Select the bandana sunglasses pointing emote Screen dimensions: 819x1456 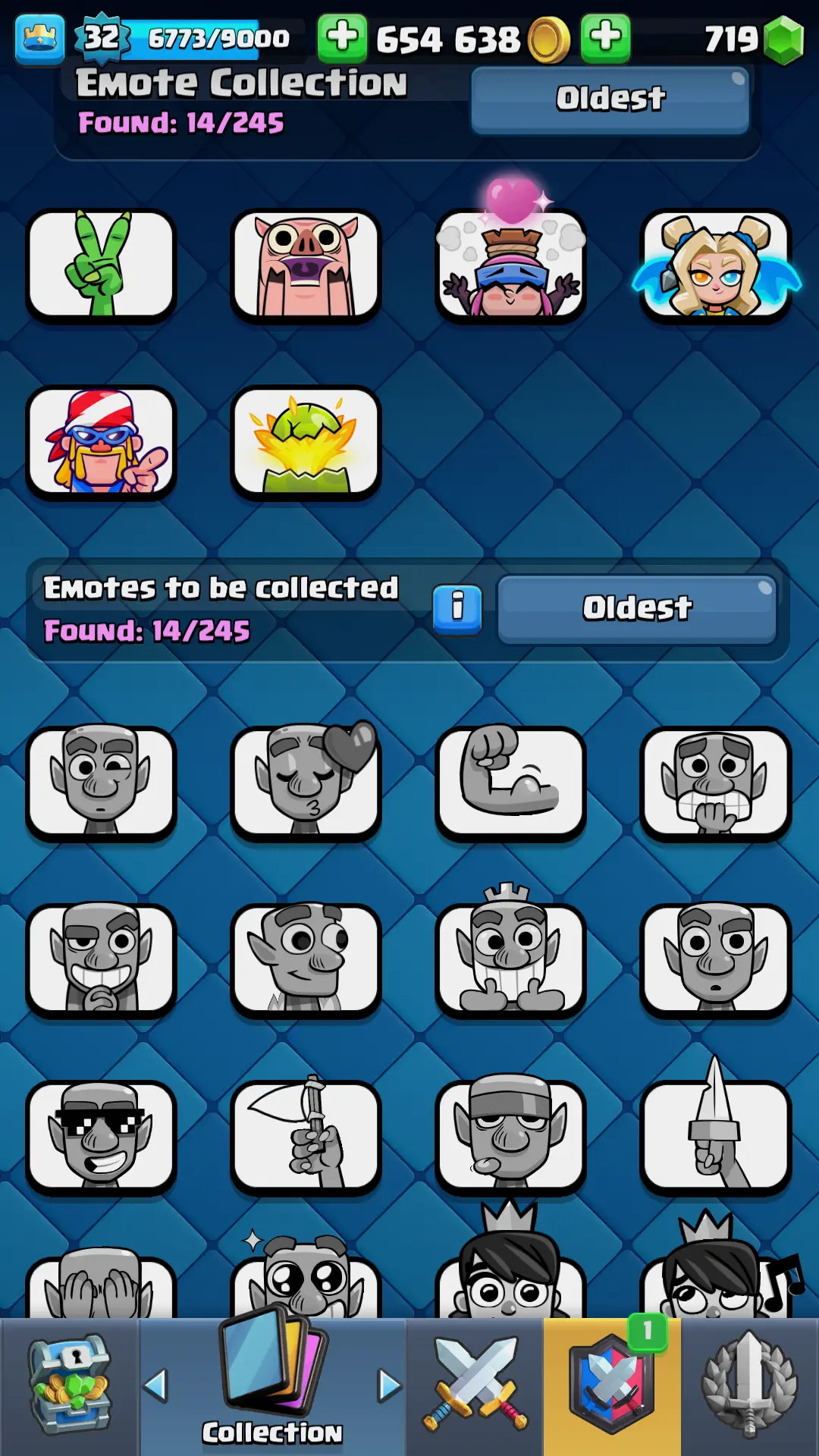pyautogui.click(x=101, y=442)
